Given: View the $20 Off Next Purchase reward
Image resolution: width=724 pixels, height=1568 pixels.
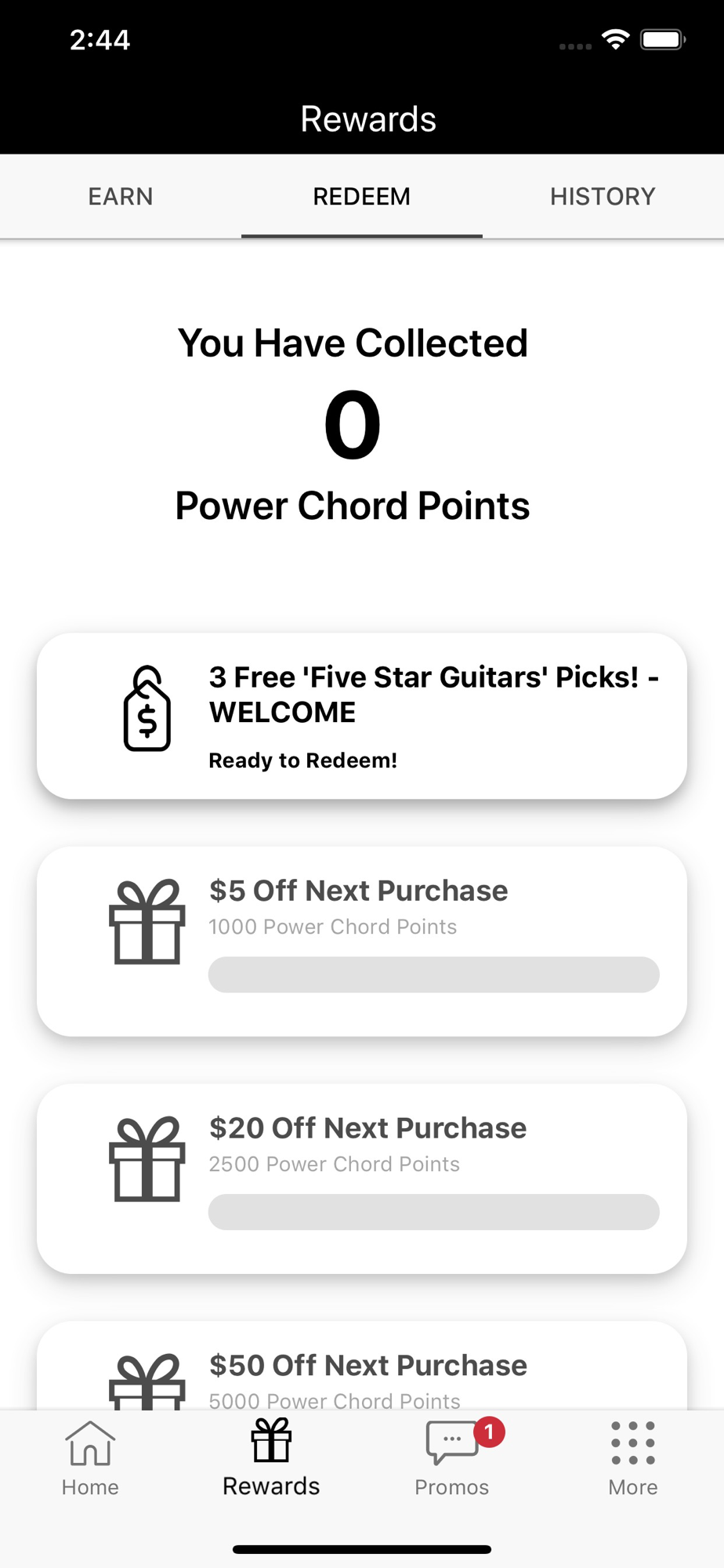Looking at the screenshot, I should (x=362, y=1178).
